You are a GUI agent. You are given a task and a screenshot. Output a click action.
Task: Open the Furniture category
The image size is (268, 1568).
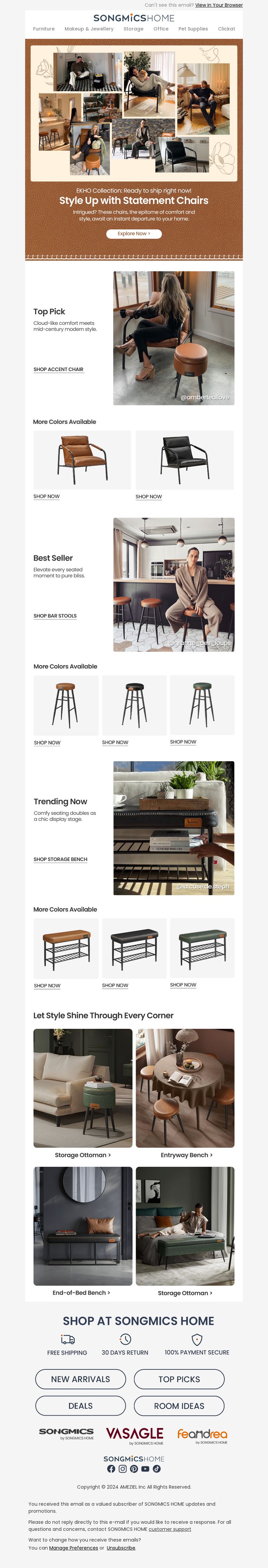[44, 28]
